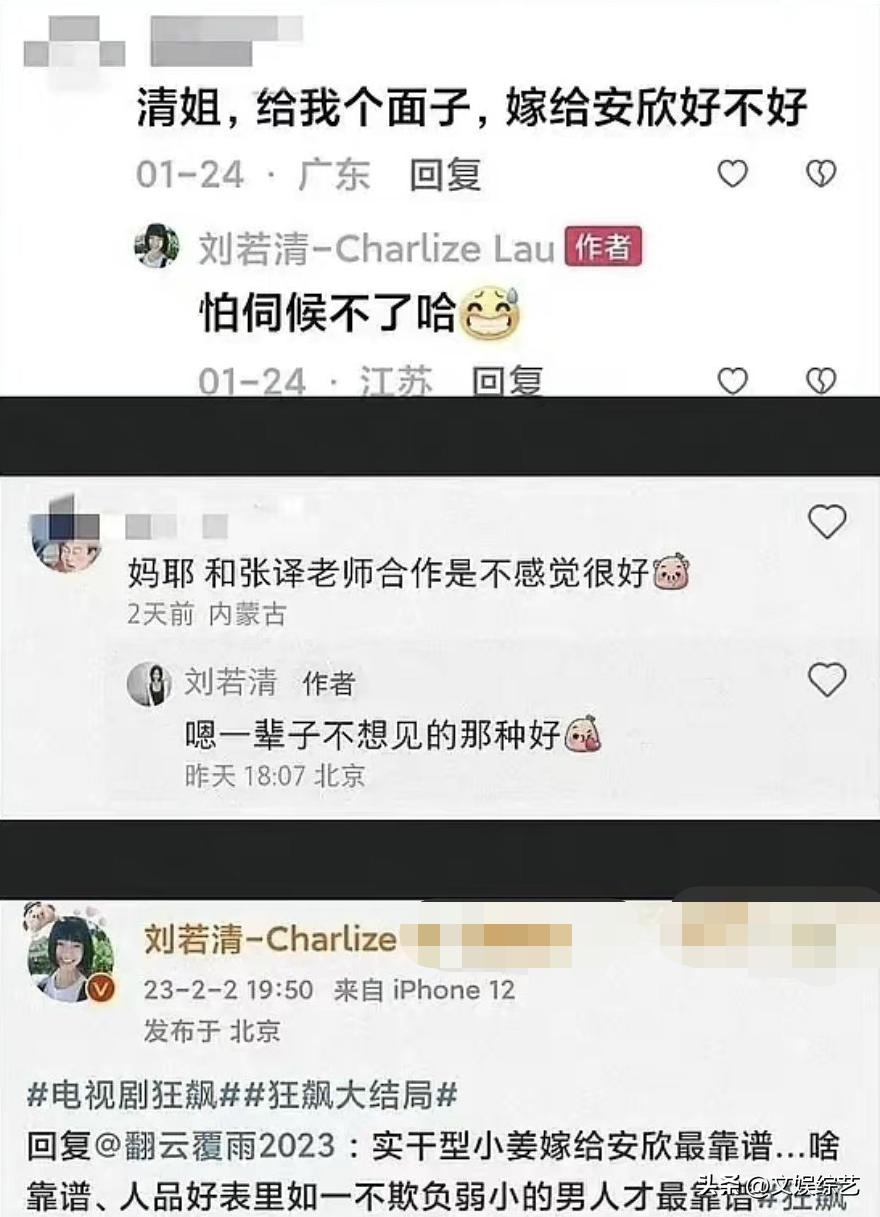The height and width of the screenshot is (1217, 880).
Task: Like the 妈耶 comment via its heart
Action: pos(826,520)
